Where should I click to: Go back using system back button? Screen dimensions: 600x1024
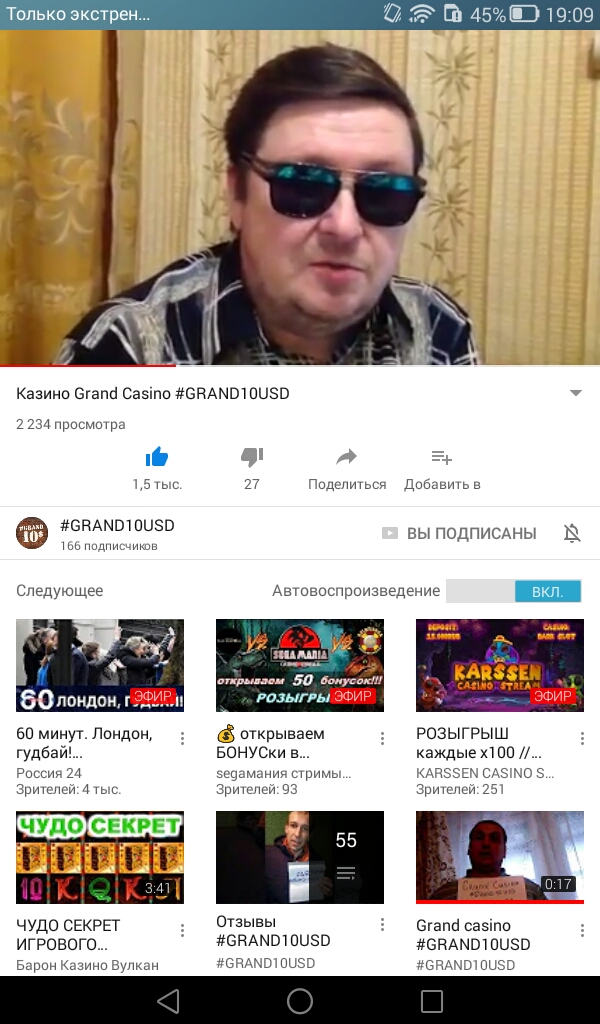pyautogui.click(x=168, y=1000)
